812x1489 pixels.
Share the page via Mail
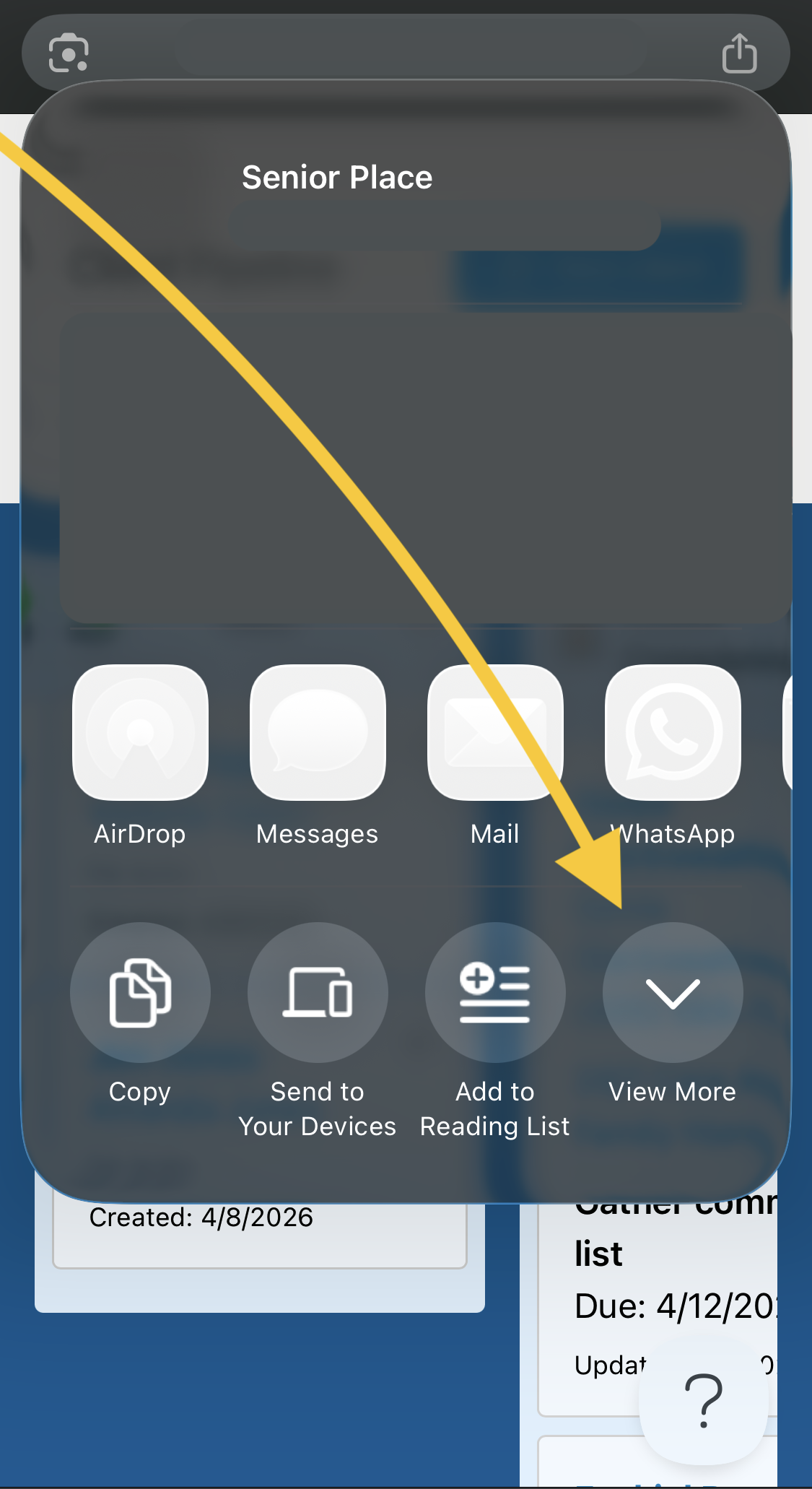(x=495, y=732)
